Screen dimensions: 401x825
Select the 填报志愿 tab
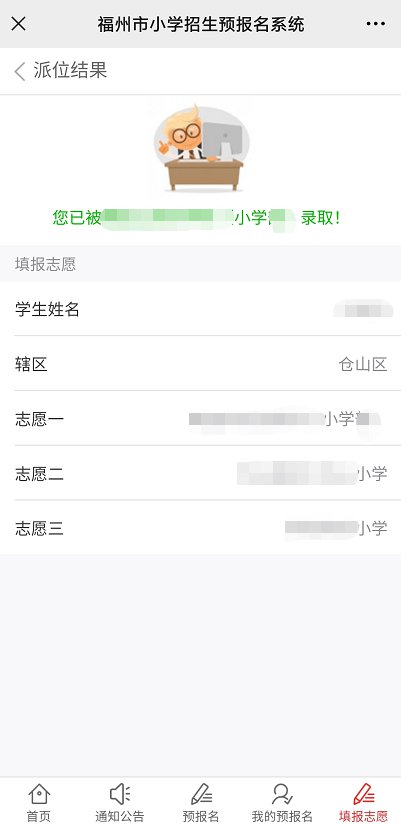(x=363, y=803)
